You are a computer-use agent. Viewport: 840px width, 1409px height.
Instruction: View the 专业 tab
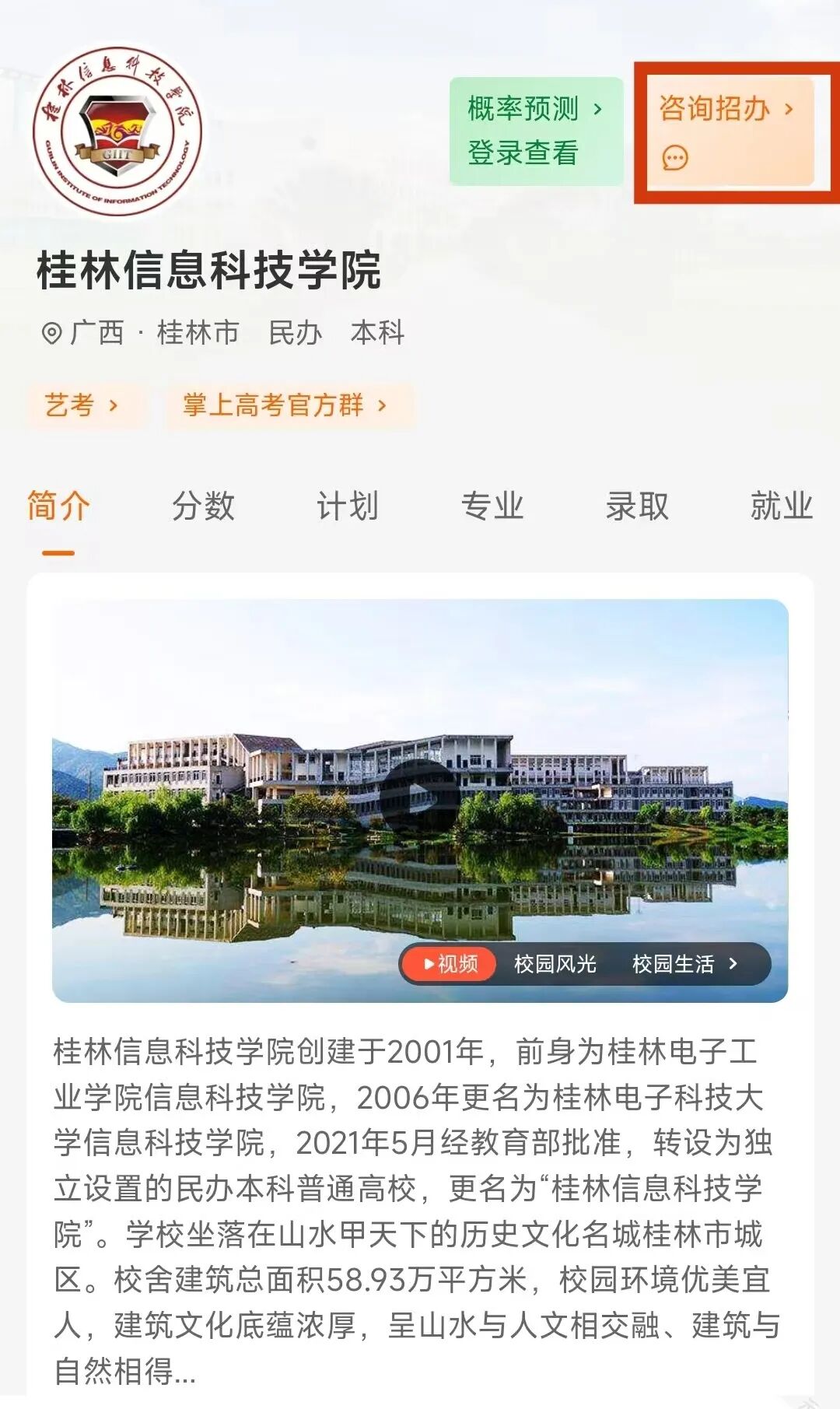(x=492, y=506)
